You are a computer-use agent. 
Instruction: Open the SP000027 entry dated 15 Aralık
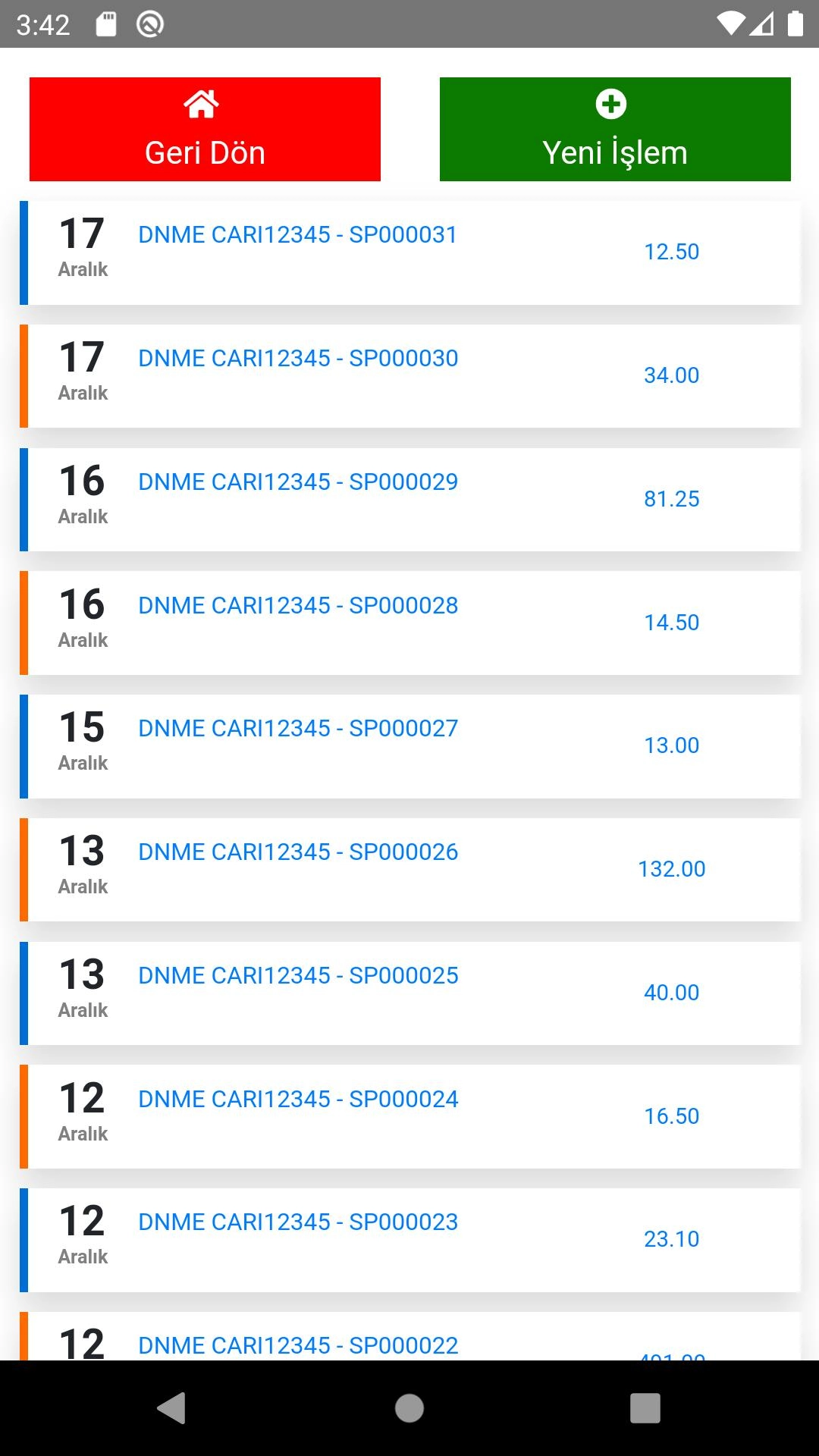[409, 746]
